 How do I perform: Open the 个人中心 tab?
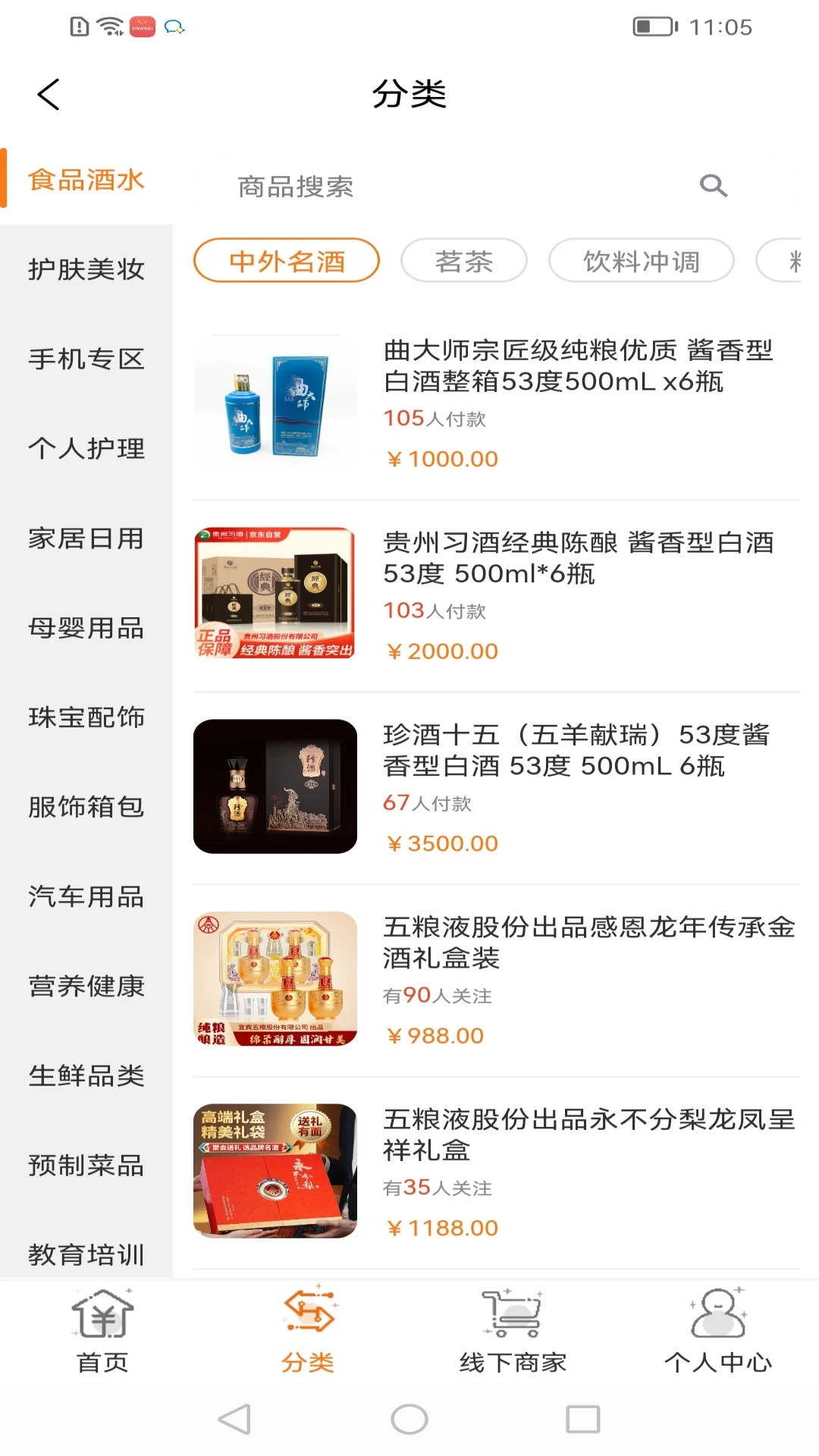717,1332
